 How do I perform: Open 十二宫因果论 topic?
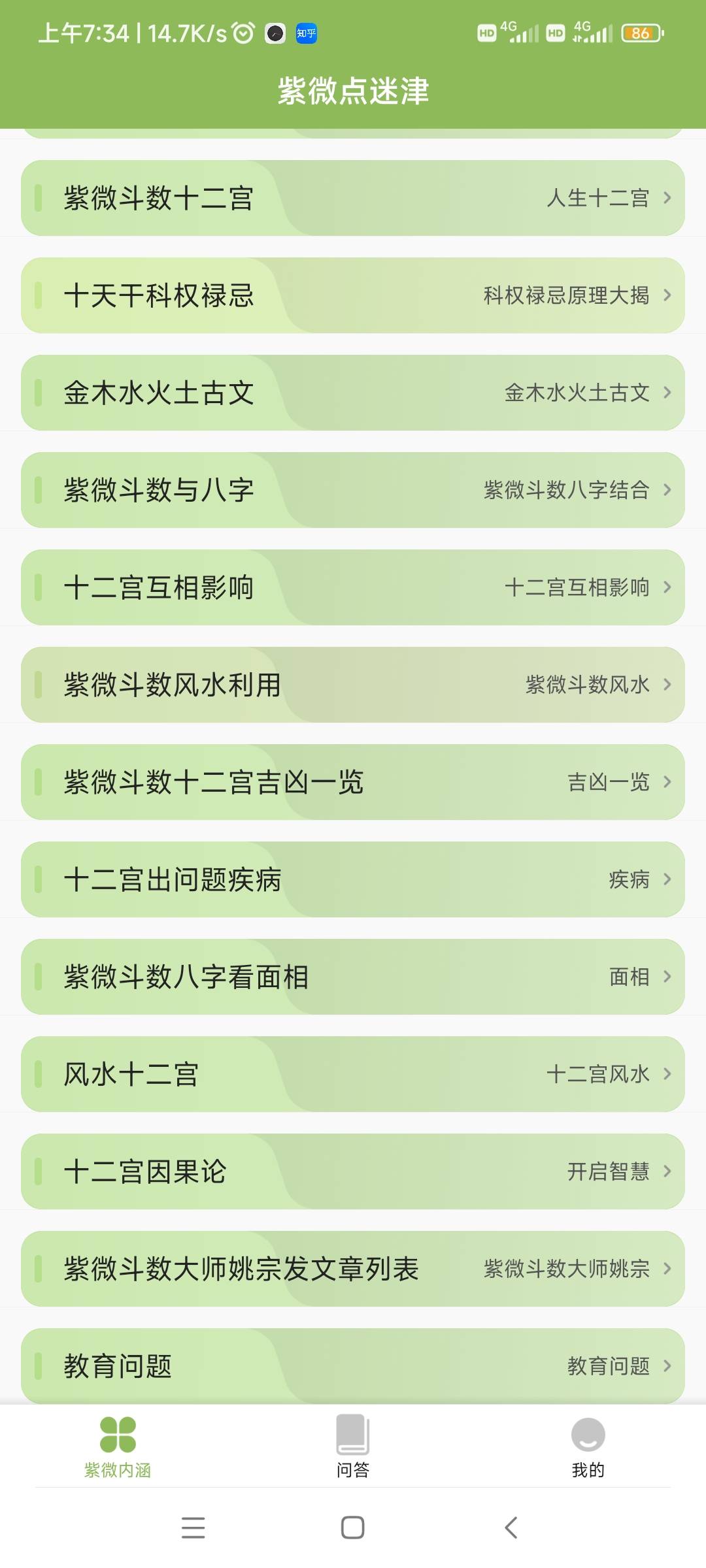[x=353, y=1171]
